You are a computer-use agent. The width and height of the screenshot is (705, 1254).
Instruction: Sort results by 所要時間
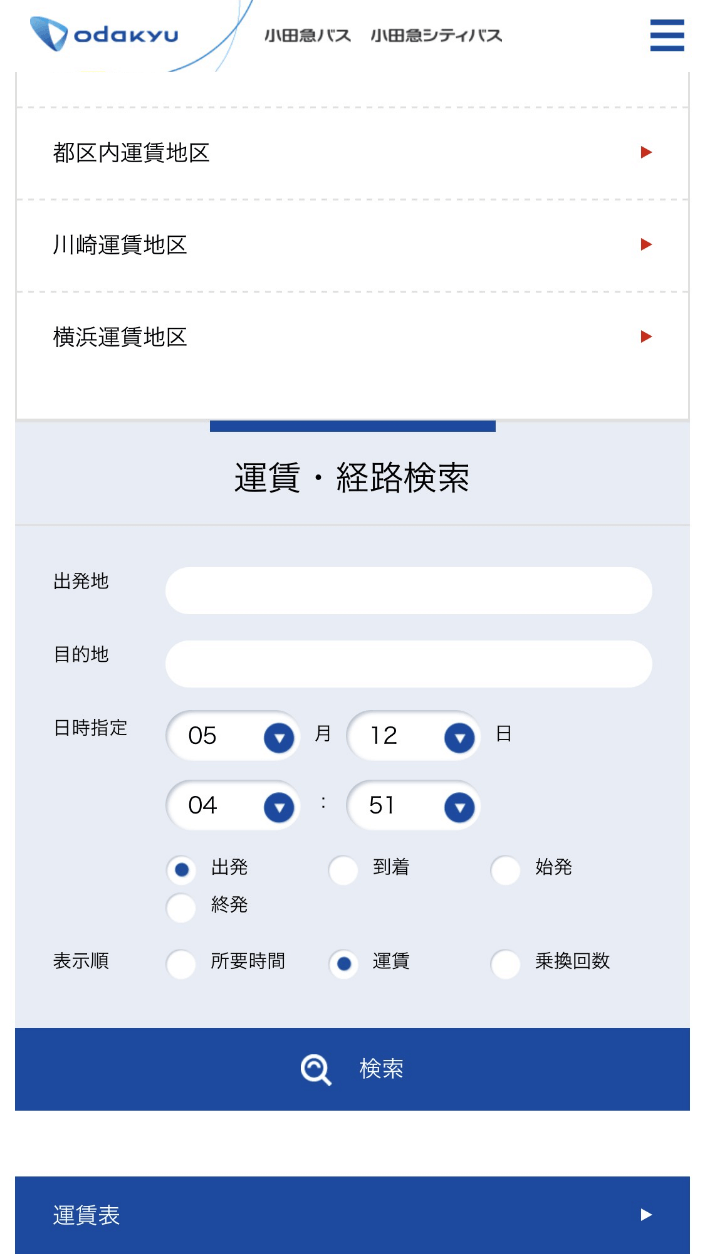181,964
